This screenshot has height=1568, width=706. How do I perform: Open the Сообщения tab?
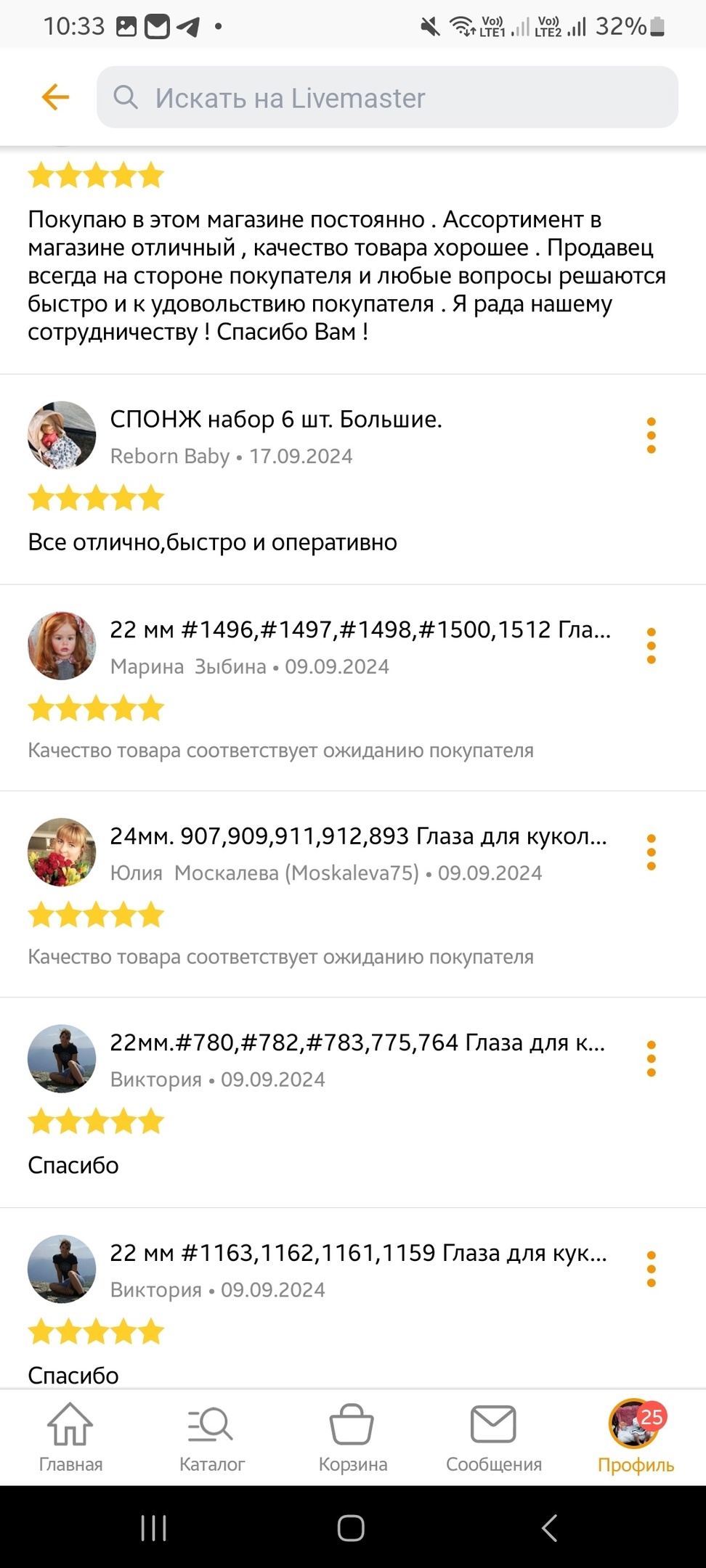pyautogui.click(x=494, y=1437)
